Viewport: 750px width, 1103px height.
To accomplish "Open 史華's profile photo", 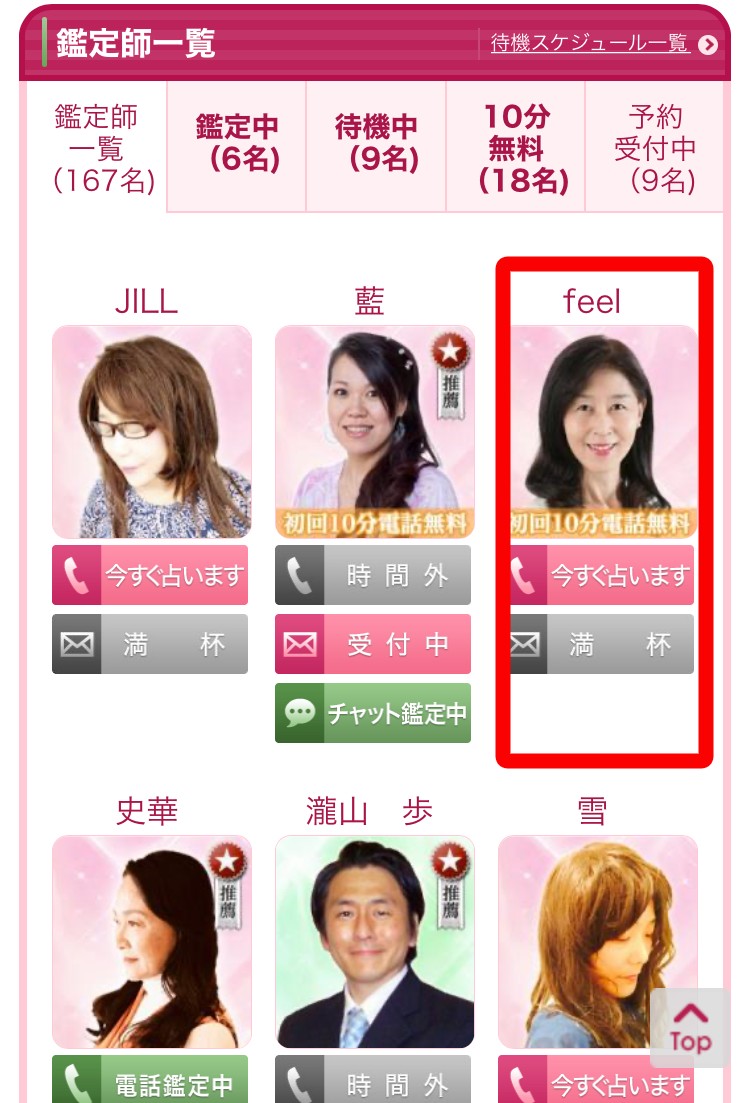I will [151, 942].
